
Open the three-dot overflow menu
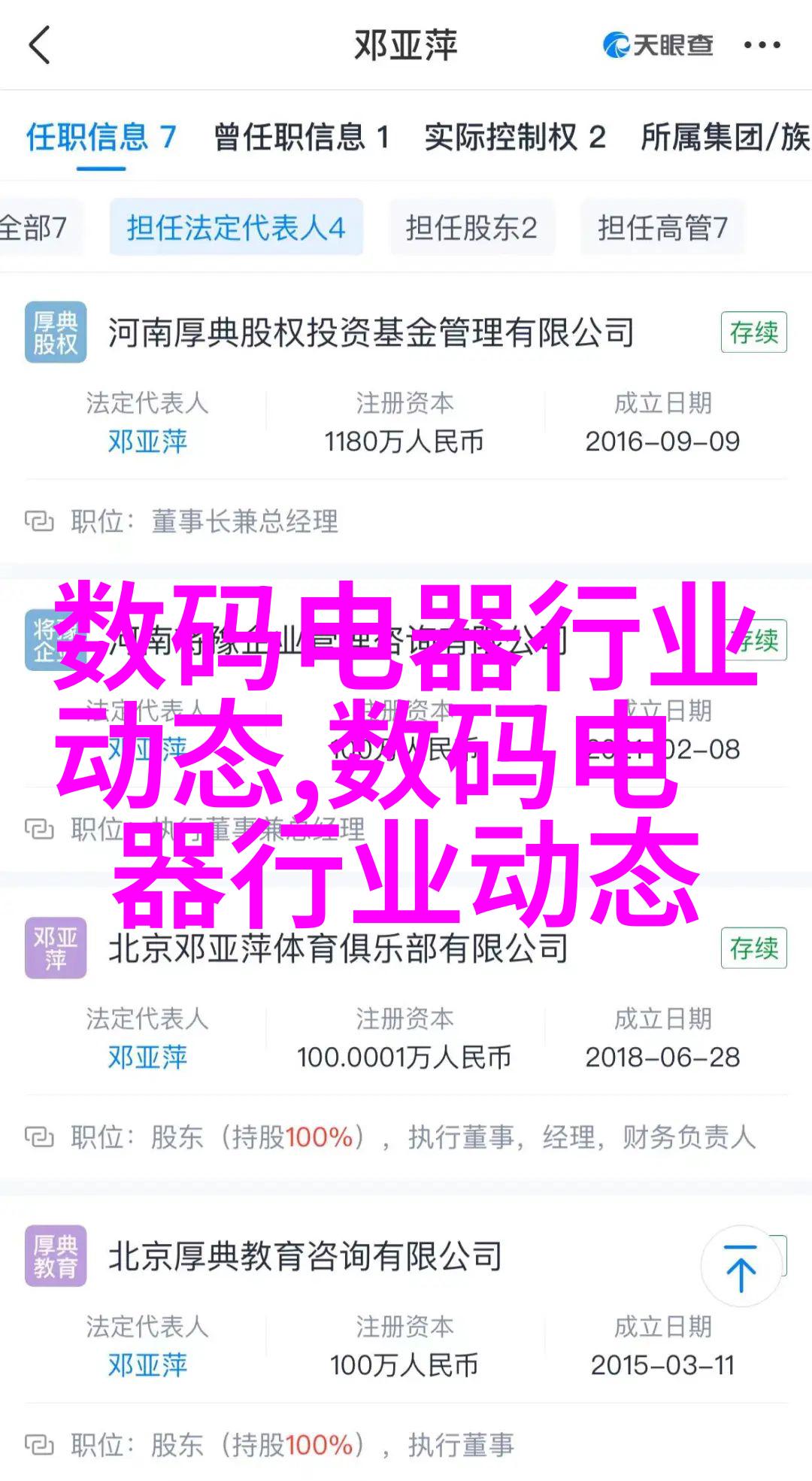(762, 45)
